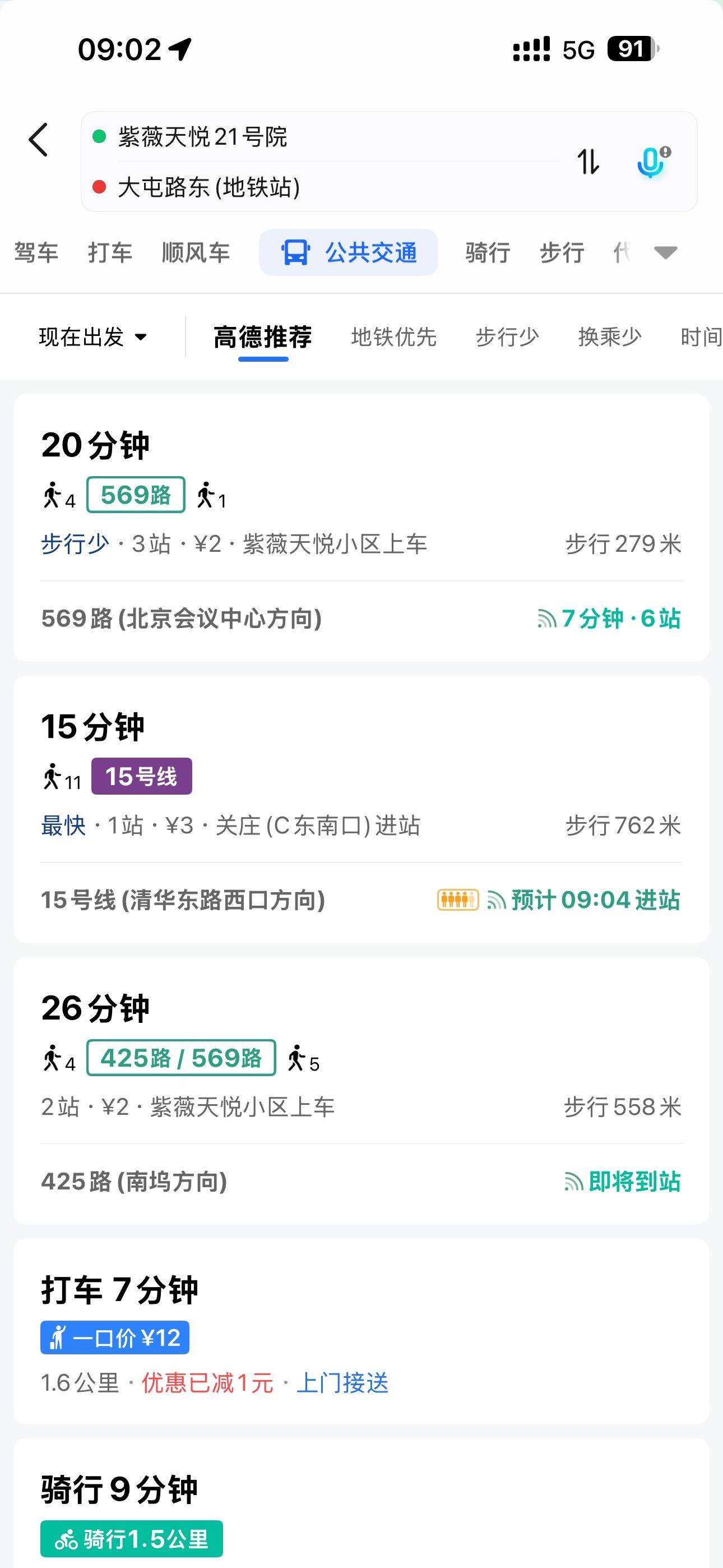723x1568 pixels.
Task: Sort by 换乘少
Action: tap(610, 336)
